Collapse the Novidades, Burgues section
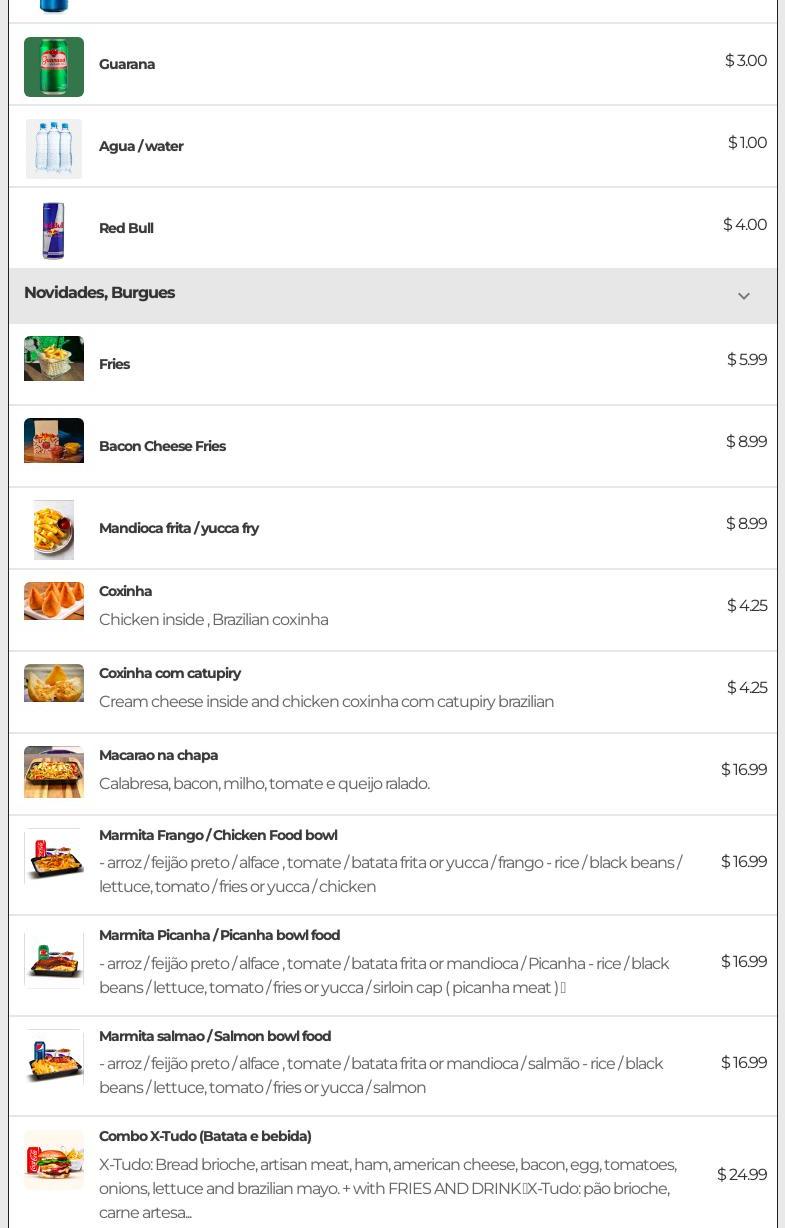 tap(743, 296)
